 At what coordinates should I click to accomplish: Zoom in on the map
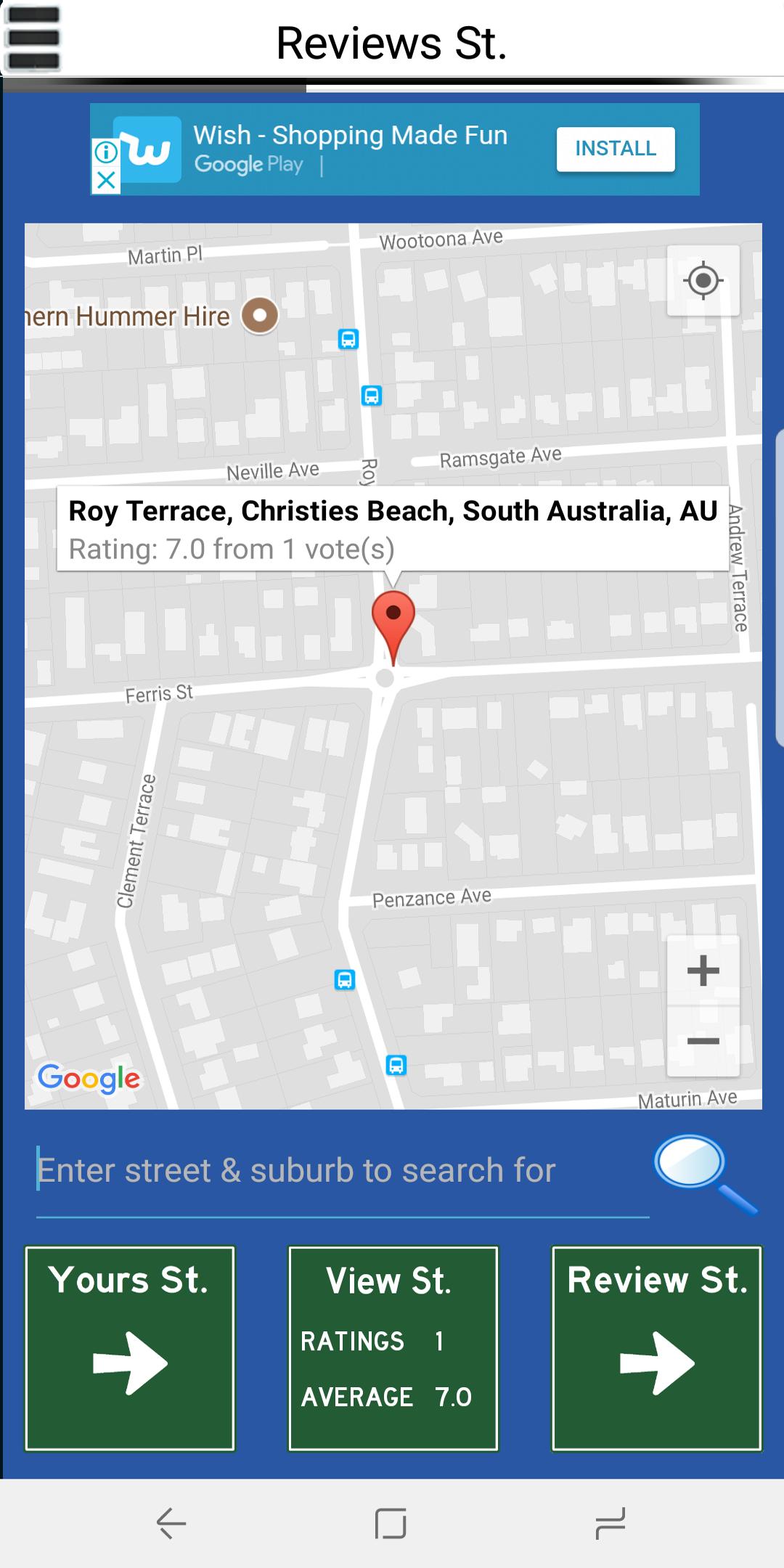703,971
